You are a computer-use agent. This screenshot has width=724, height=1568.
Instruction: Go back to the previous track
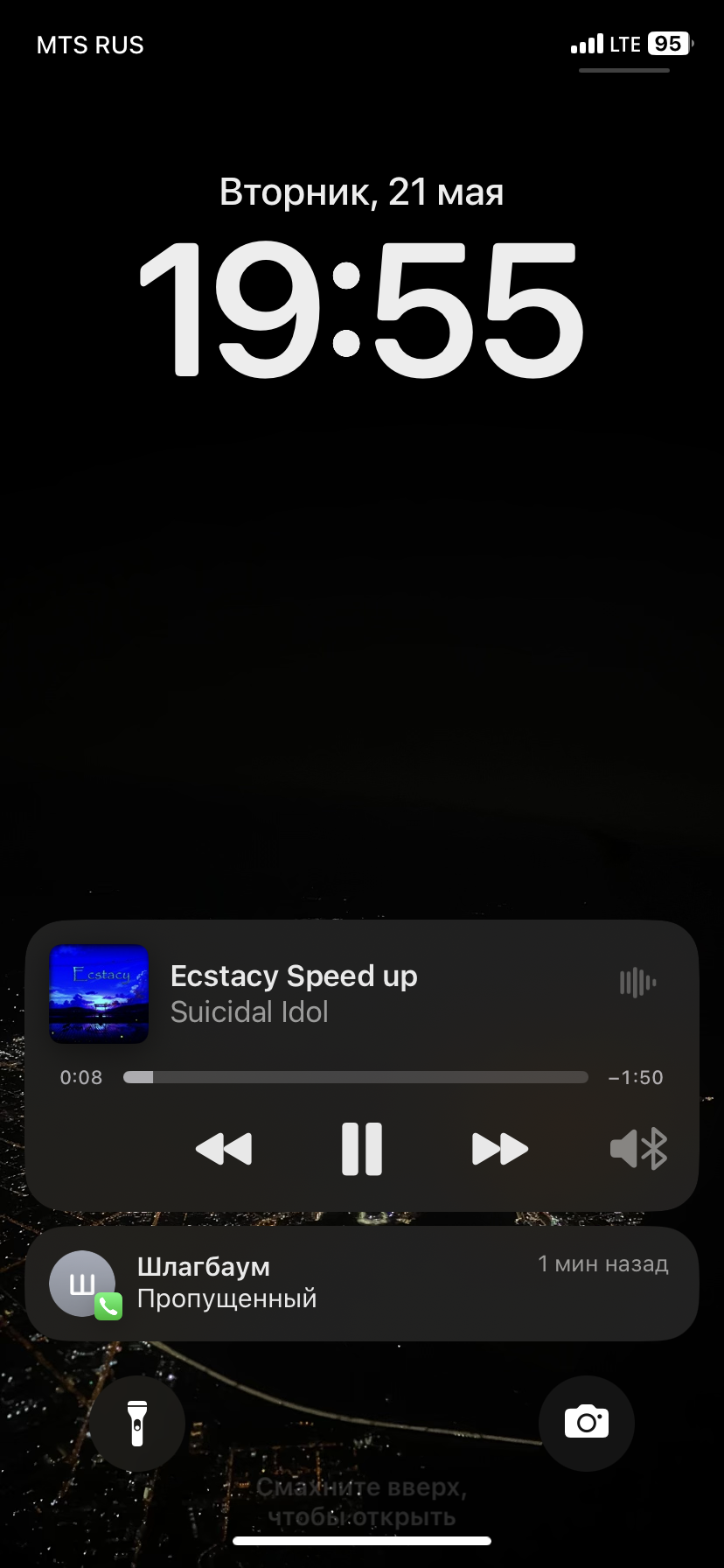224,1149
